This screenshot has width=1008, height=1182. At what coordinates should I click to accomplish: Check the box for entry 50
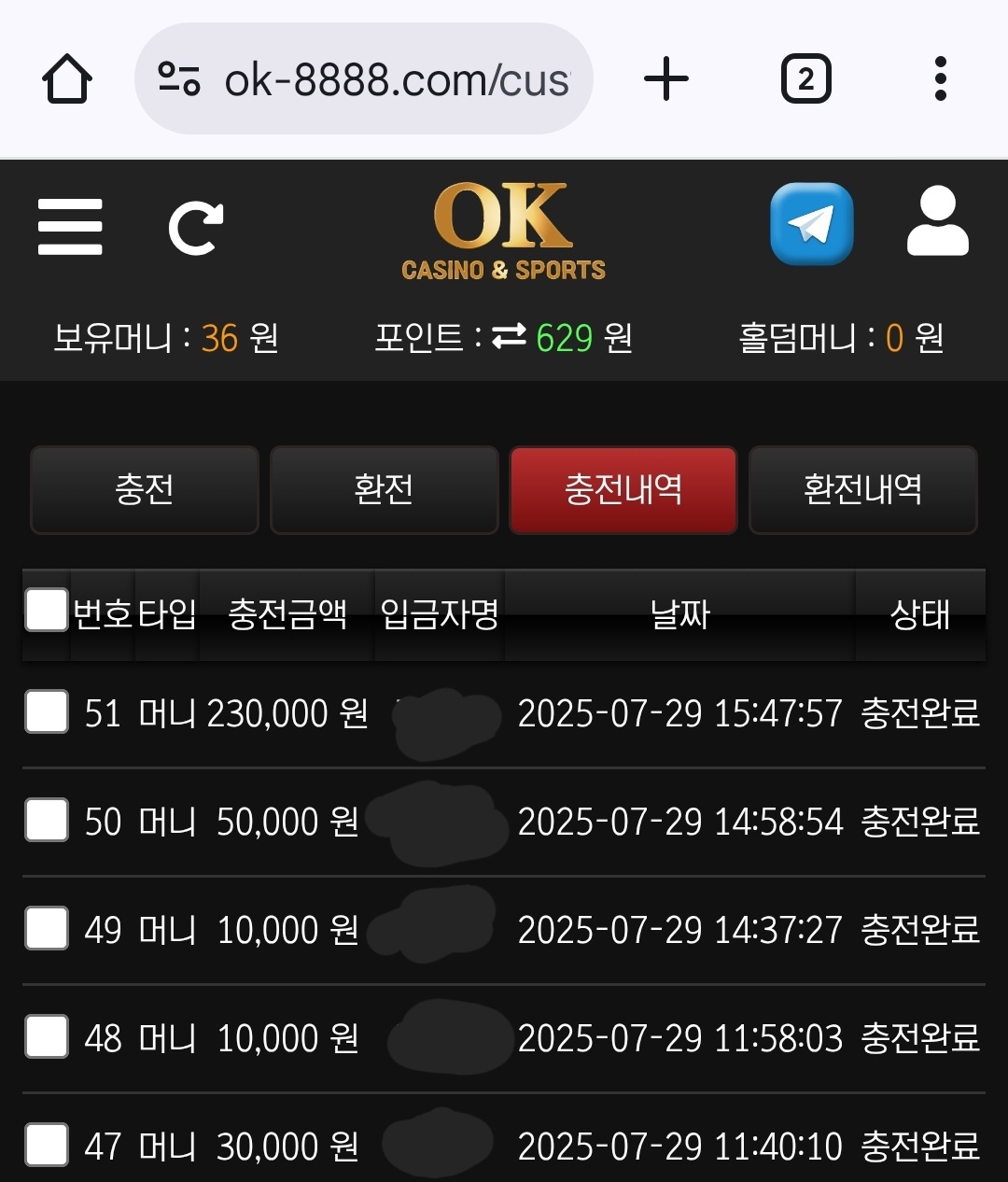(x=47, y=821)
